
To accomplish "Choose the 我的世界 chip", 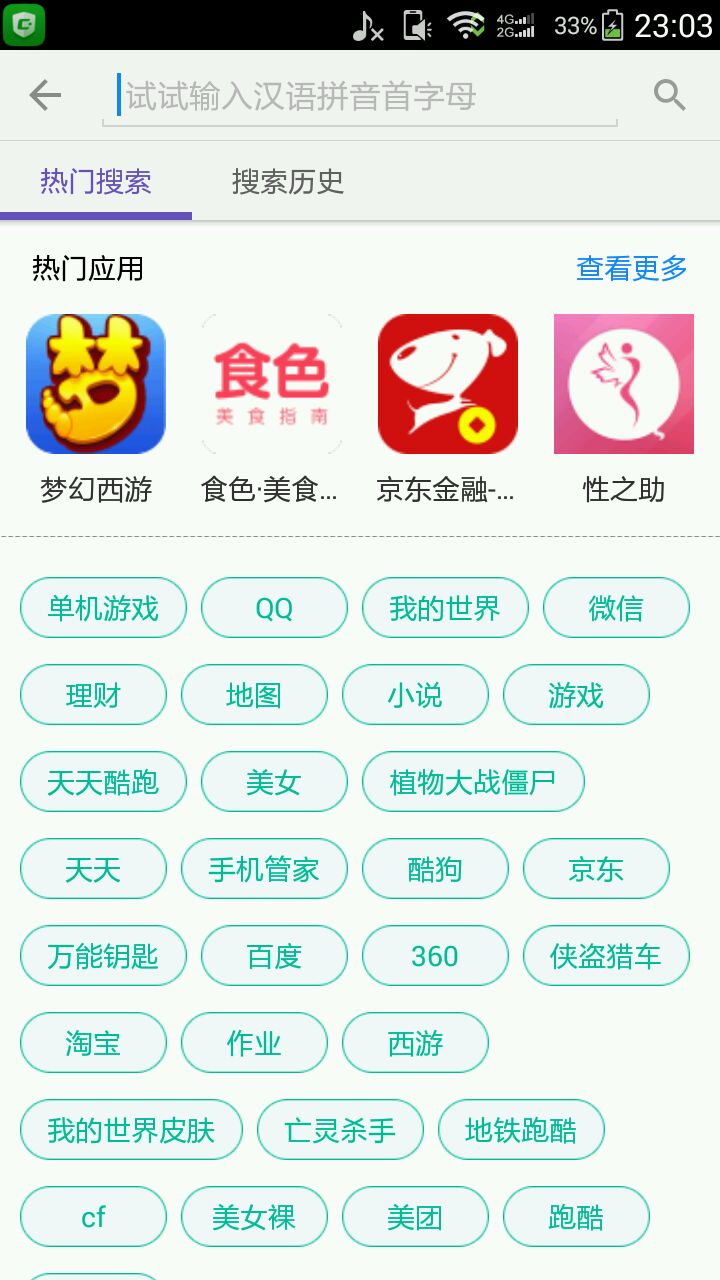I will (x=445, y=608).
